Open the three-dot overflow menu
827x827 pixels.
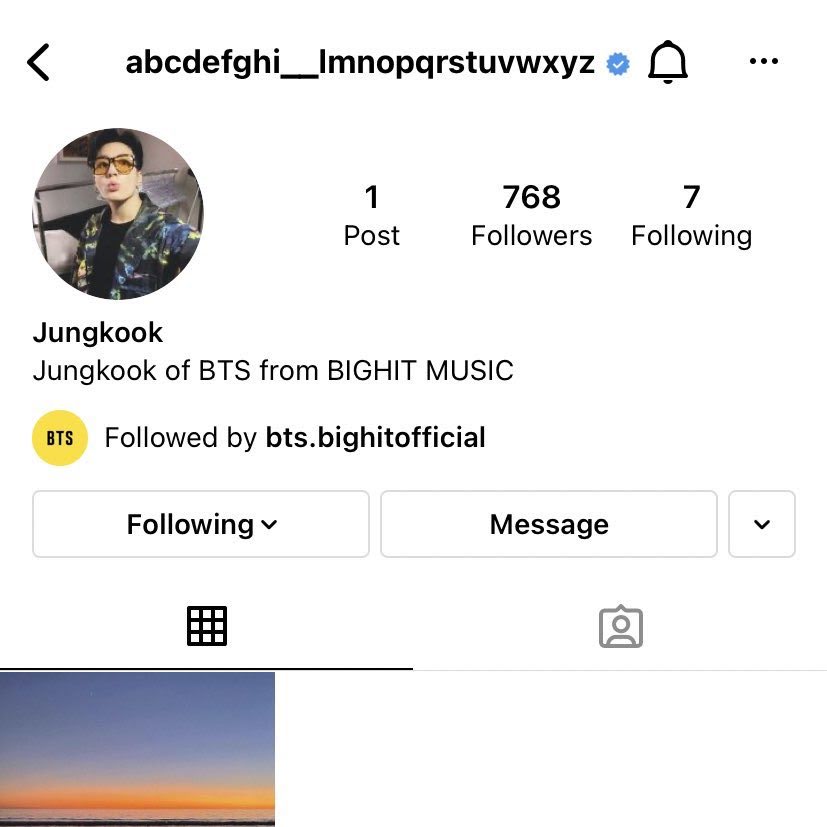[763, 62]
